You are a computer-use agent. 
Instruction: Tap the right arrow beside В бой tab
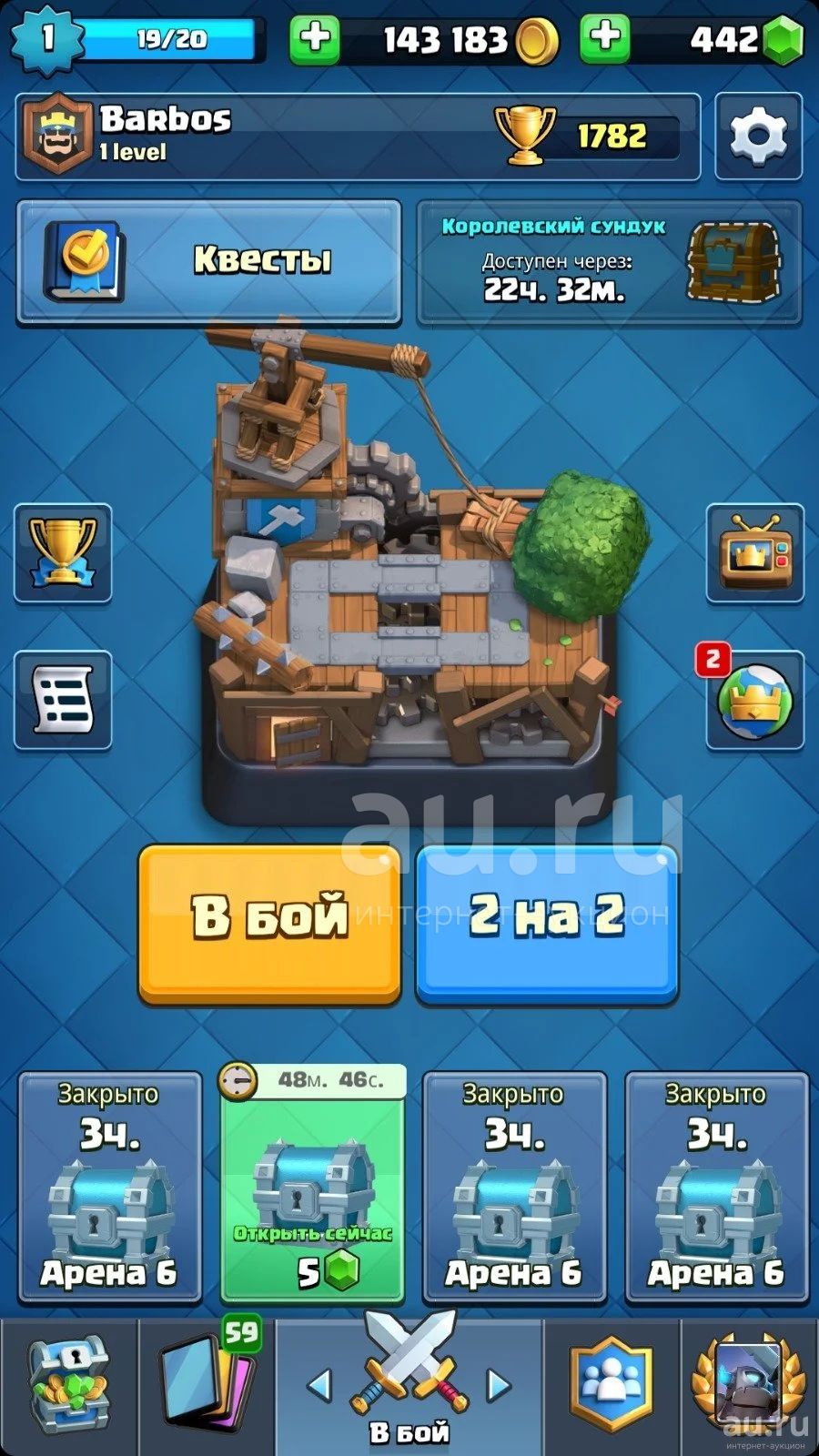tap(499, 1385)
